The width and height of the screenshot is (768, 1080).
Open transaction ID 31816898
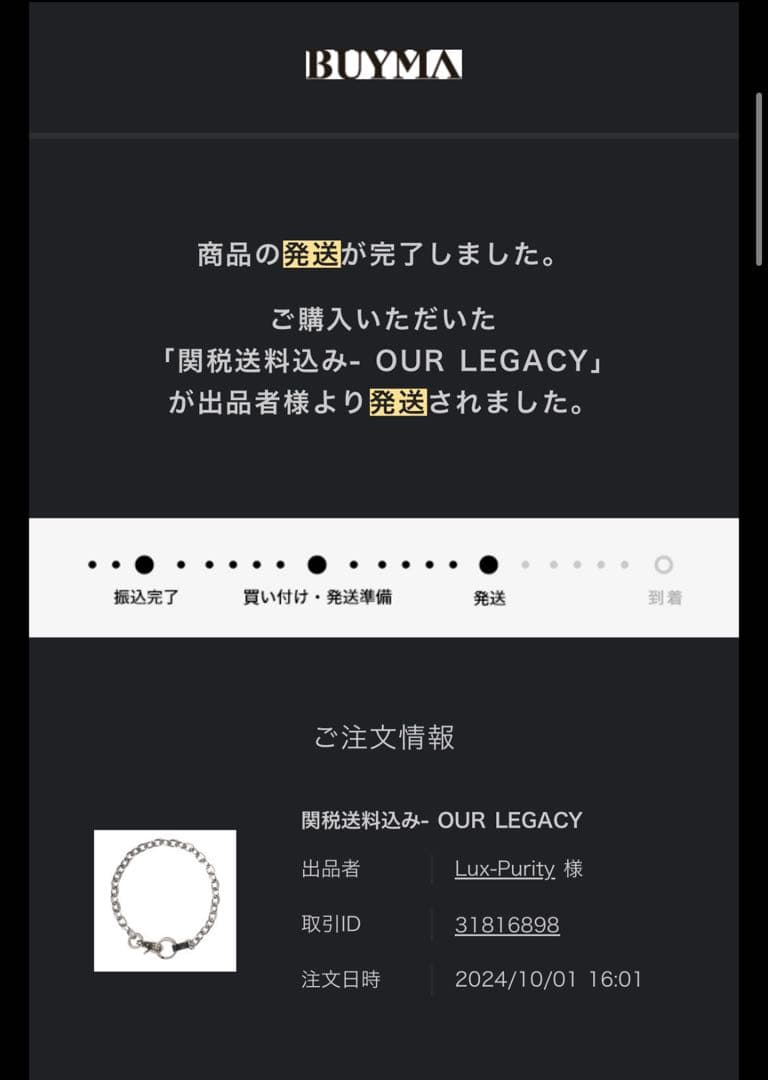point(508,925)
